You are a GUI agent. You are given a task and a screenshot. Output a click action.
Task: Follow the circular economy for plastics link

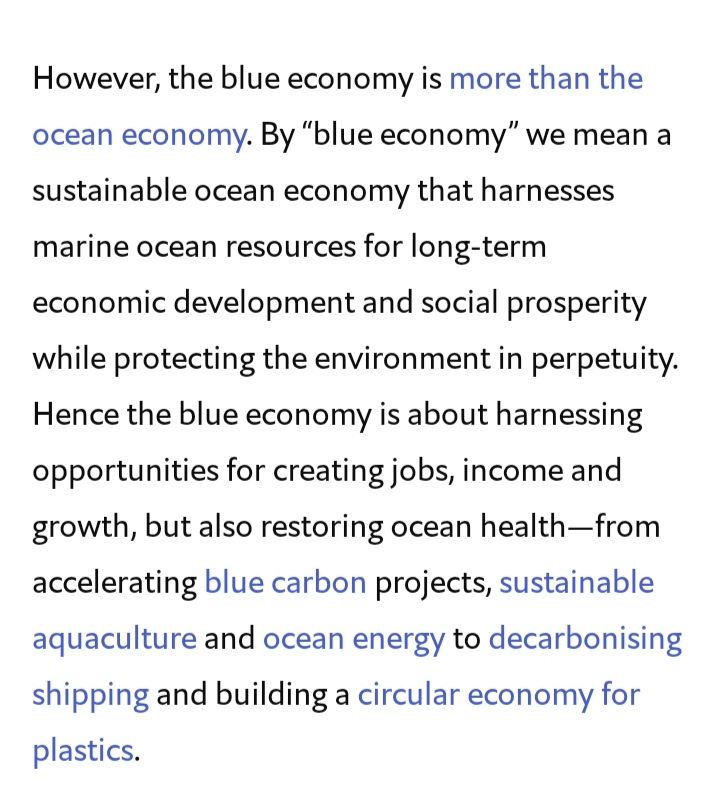[x=498, y=695]
